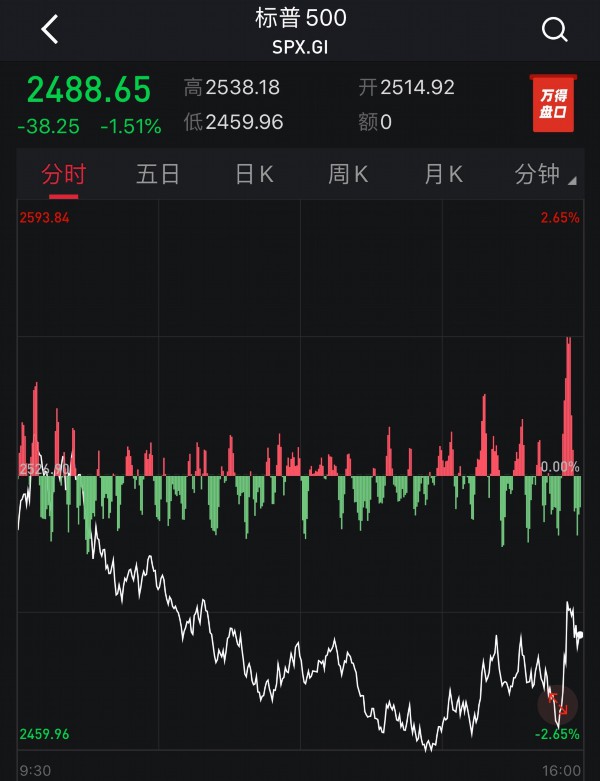Viewport: 600px width, 781px height.
Task: Open the search magnifier icon
Action: tap(554, 30)
